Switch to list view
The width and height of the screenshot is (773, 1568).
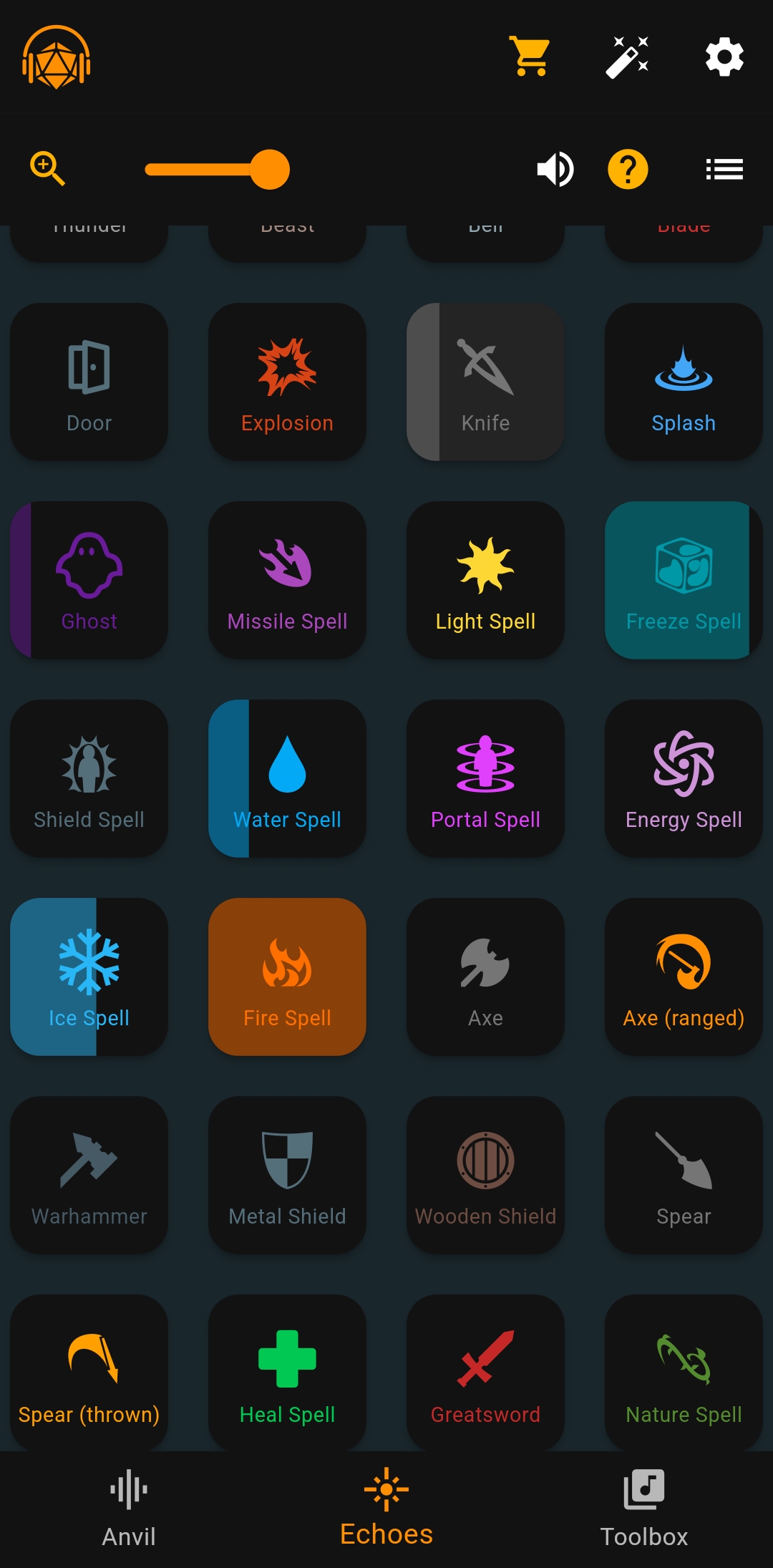point(724,170)
